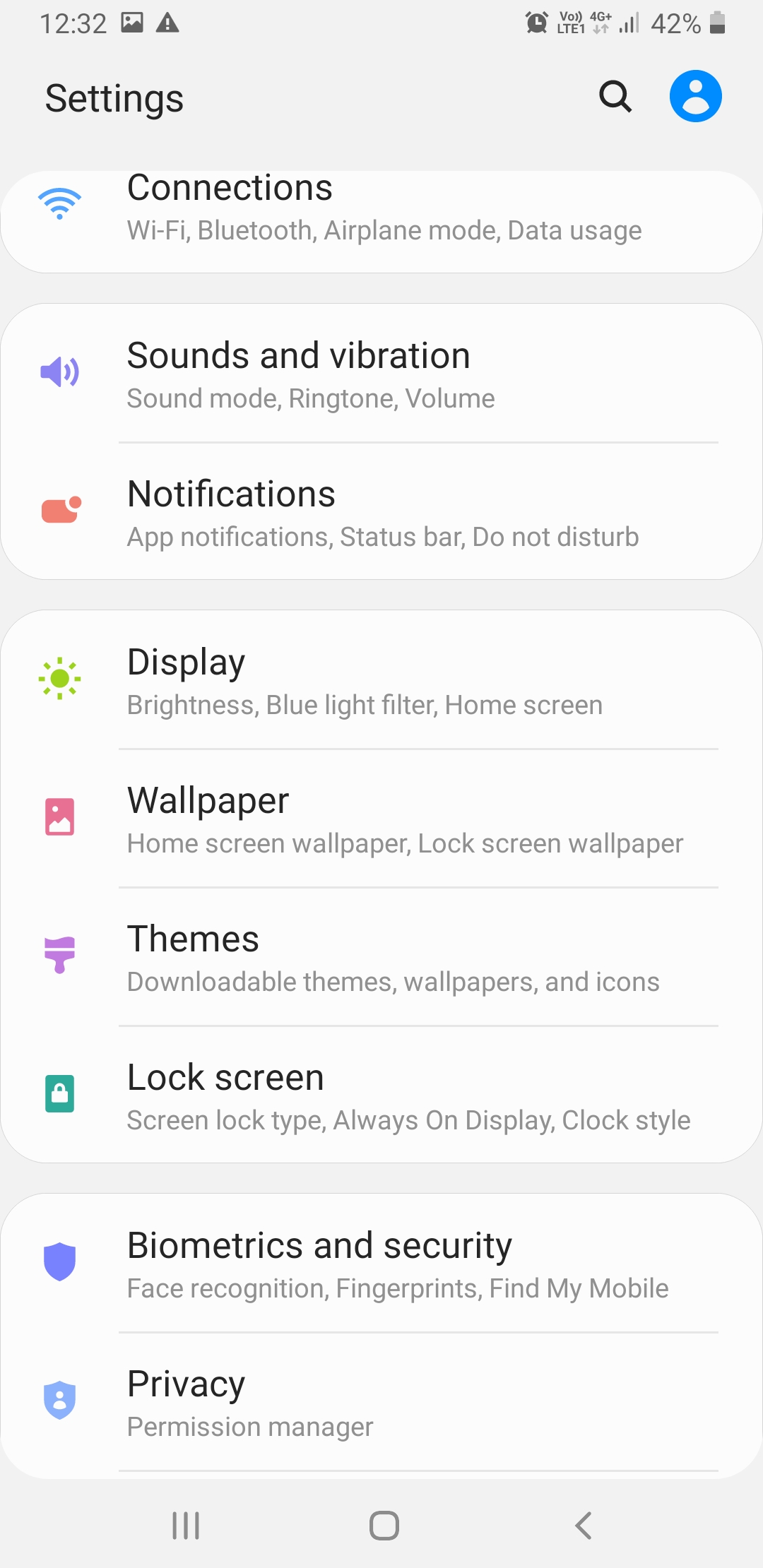This screenshot has height=1568, width=763.
Task: Tap the system back button
Action: (x=583, y=1526)
